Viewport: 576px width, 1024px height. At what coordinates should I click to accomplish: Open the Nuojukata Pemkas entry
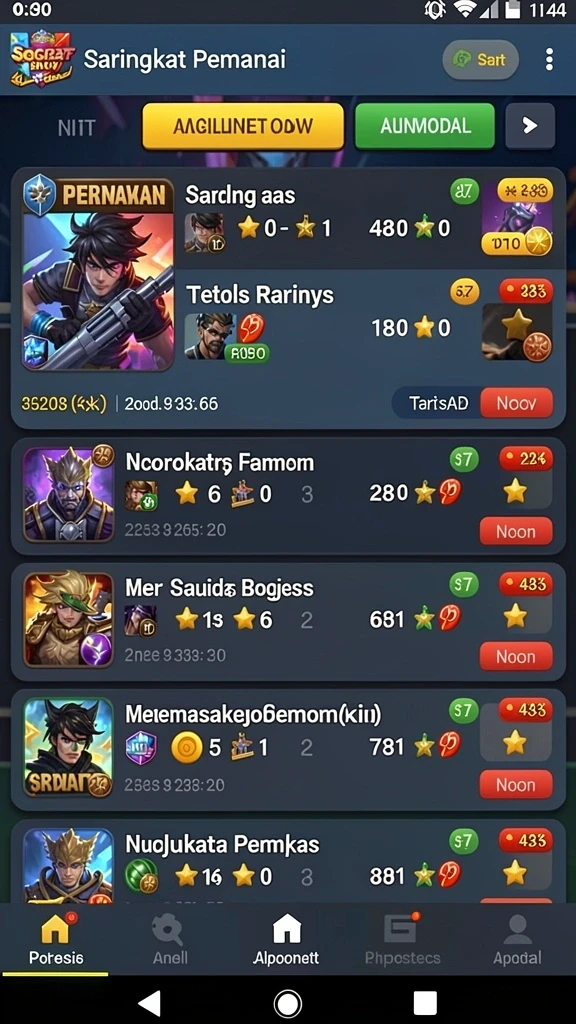pyautogui.click(x=288, y=861)
